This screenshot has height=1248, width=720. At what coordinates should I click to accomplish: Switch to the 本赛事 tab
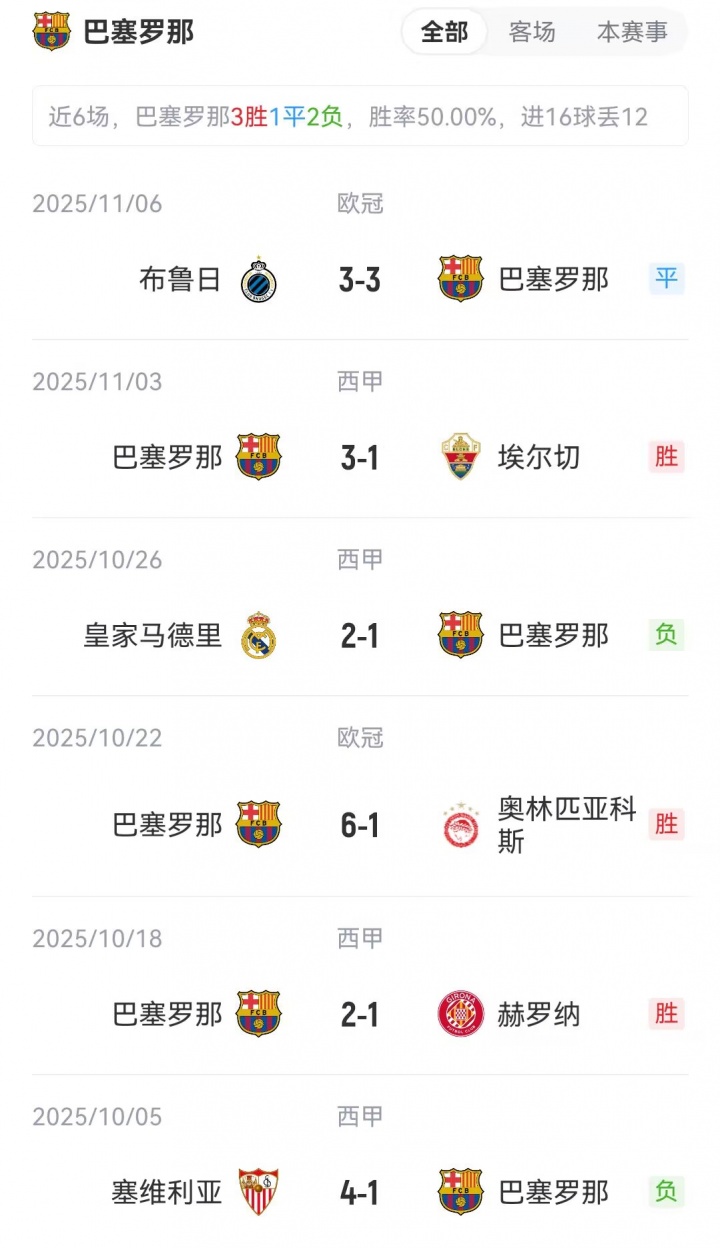pyautogui.click(x=632, y=32)
